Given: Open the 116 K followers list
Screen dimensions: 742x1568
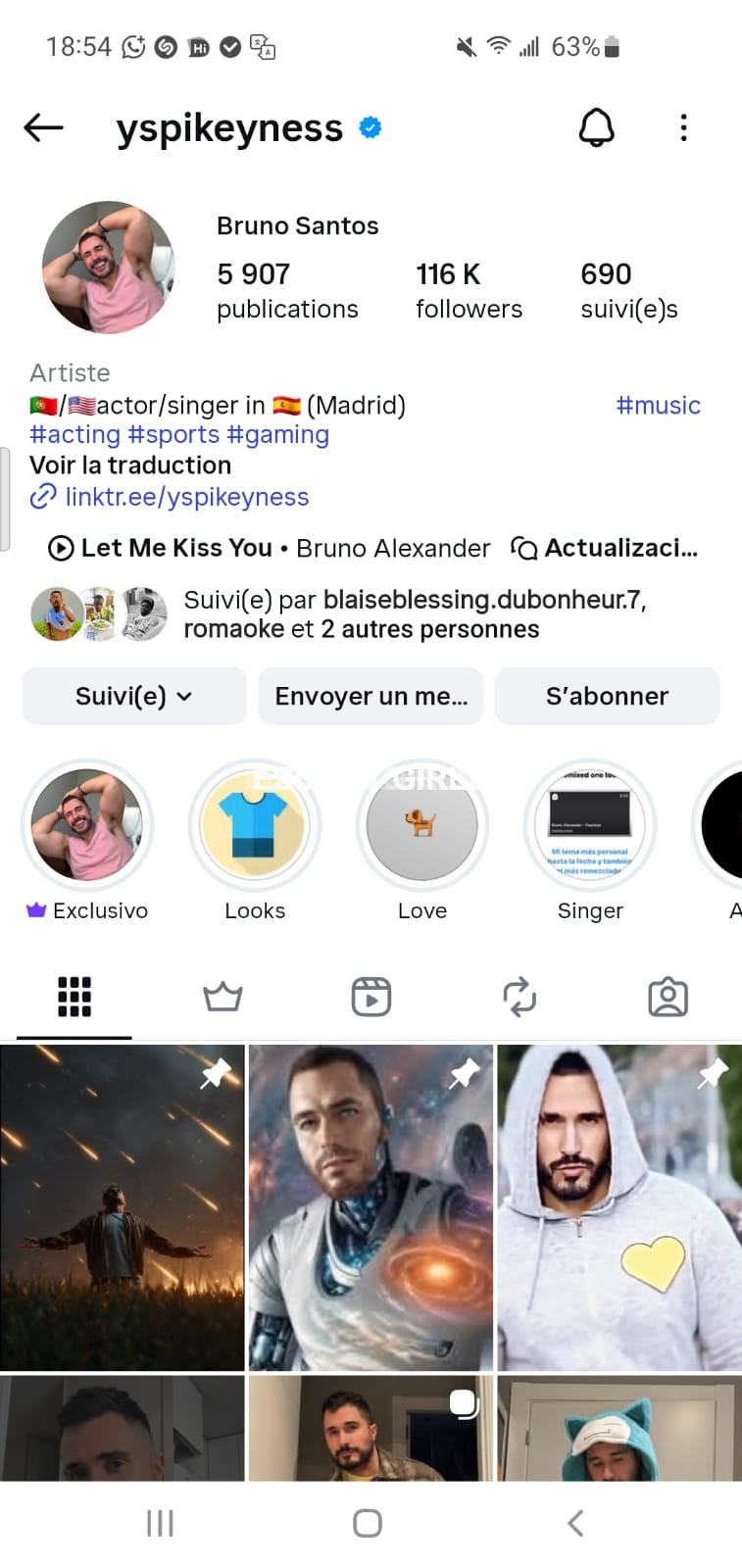Looking at the screenshot, I should 469,290.
